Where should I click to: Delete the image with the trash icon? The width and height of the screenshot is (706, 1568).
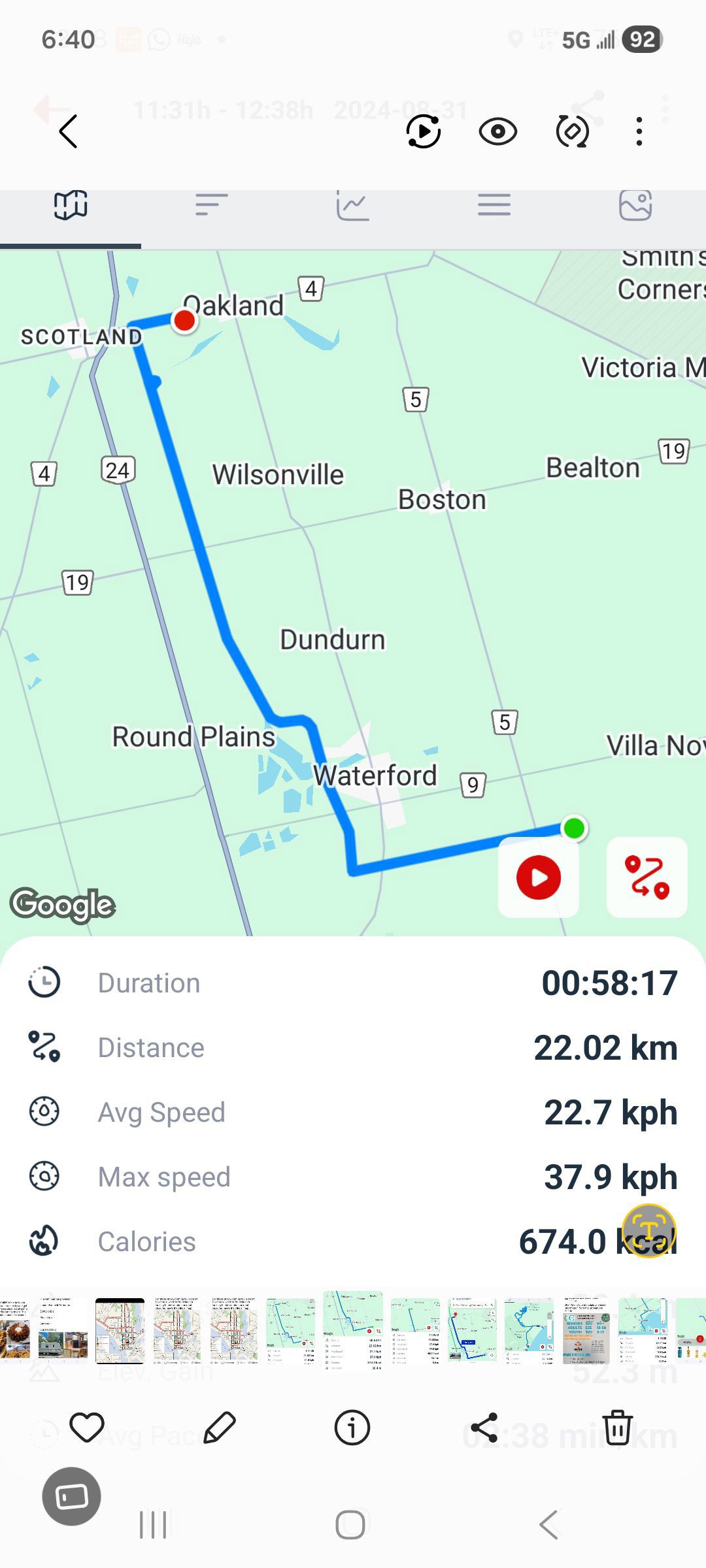(617, 1427)
